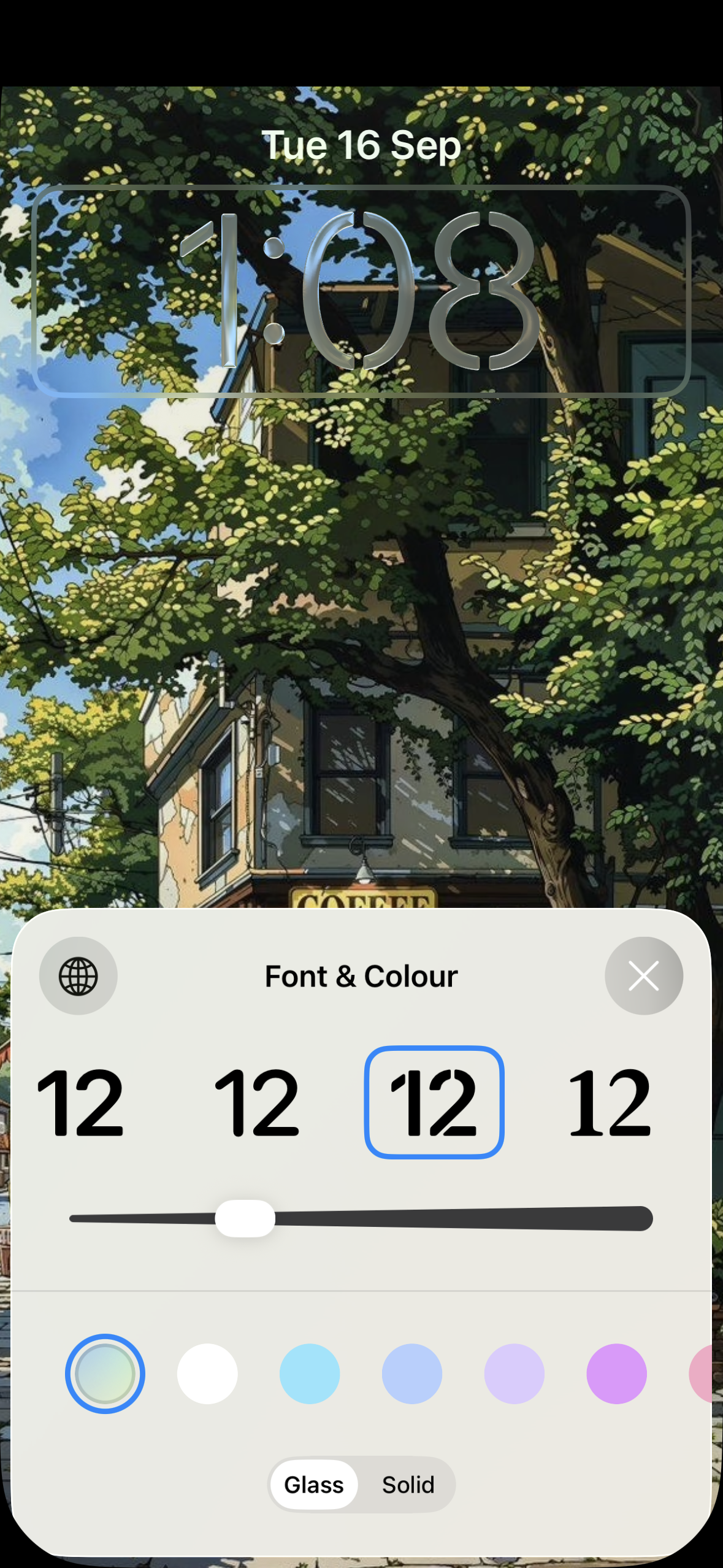Switch clock style to Solid
This screenshot has width=723, height=1568.
pos(408,1485)
